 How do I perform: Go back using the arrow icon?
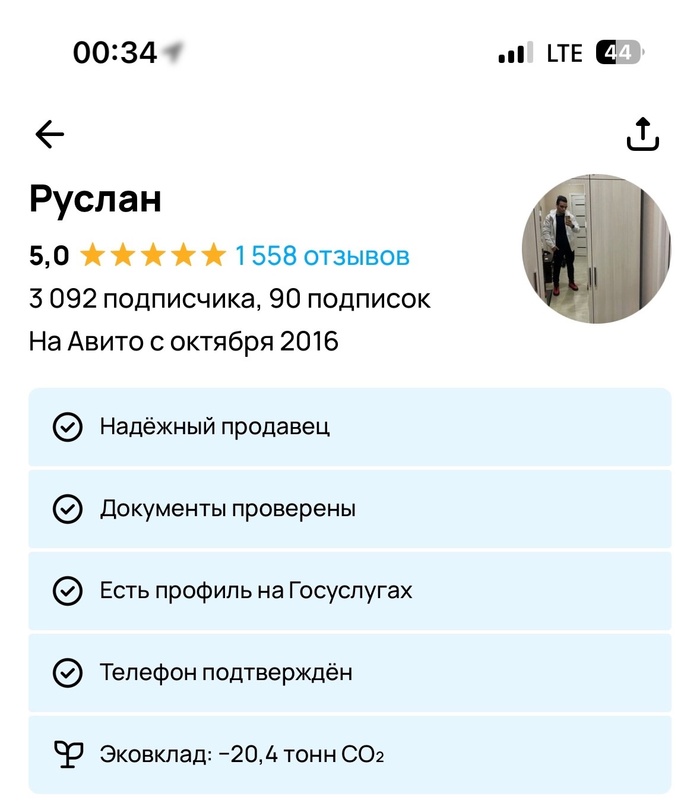49,134
